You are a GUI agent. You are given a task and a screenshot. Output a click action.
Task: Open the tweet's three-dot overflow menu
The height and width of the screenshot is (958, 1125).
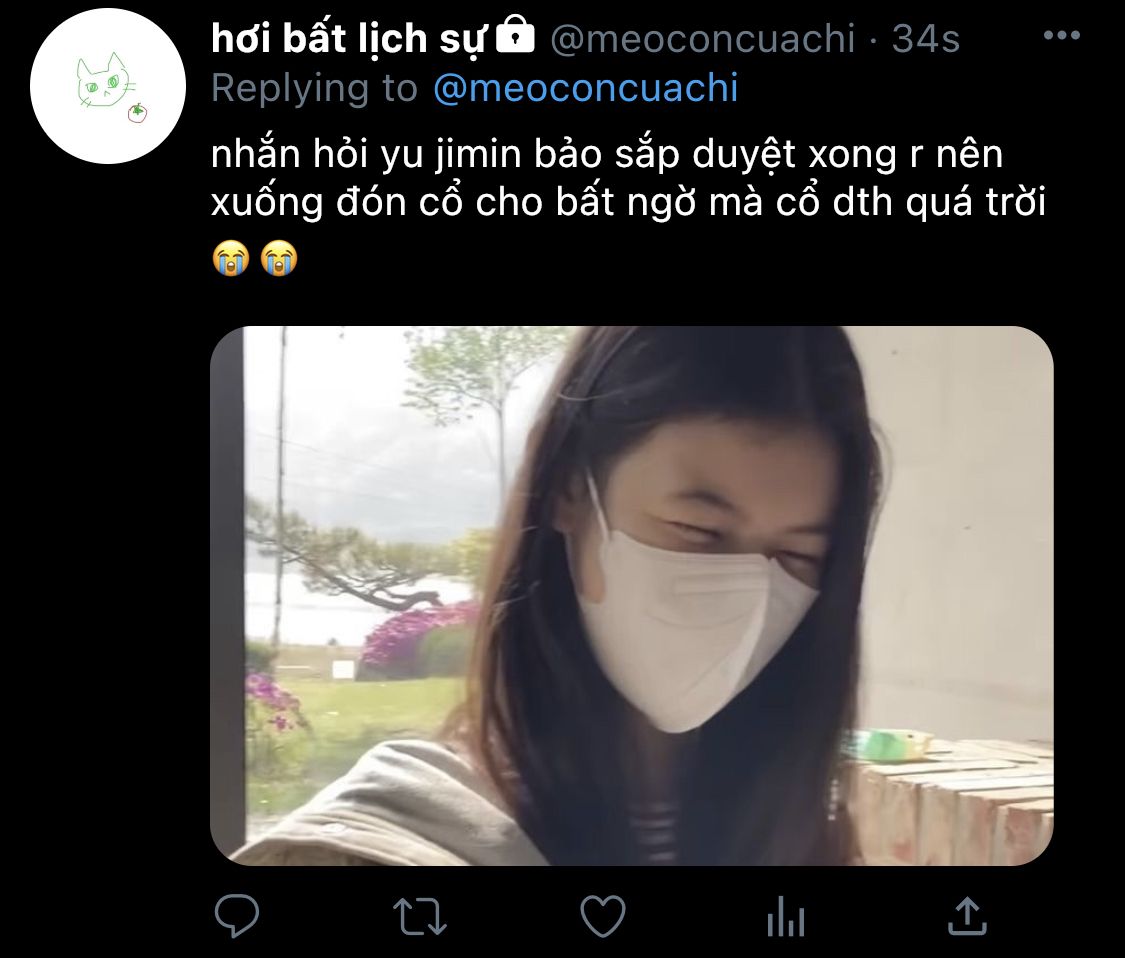tap(1061, 36)
